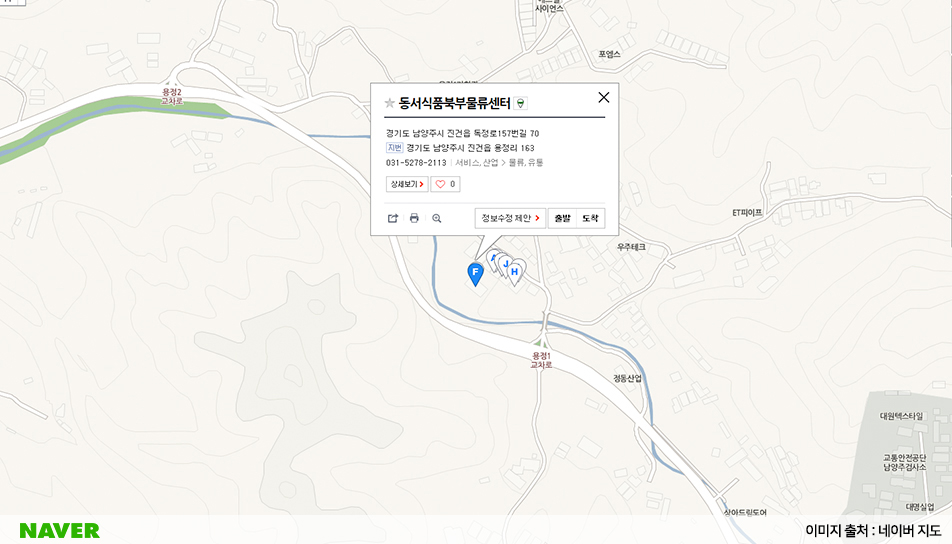
Task: Print the place information
Action: click(414, 218)
